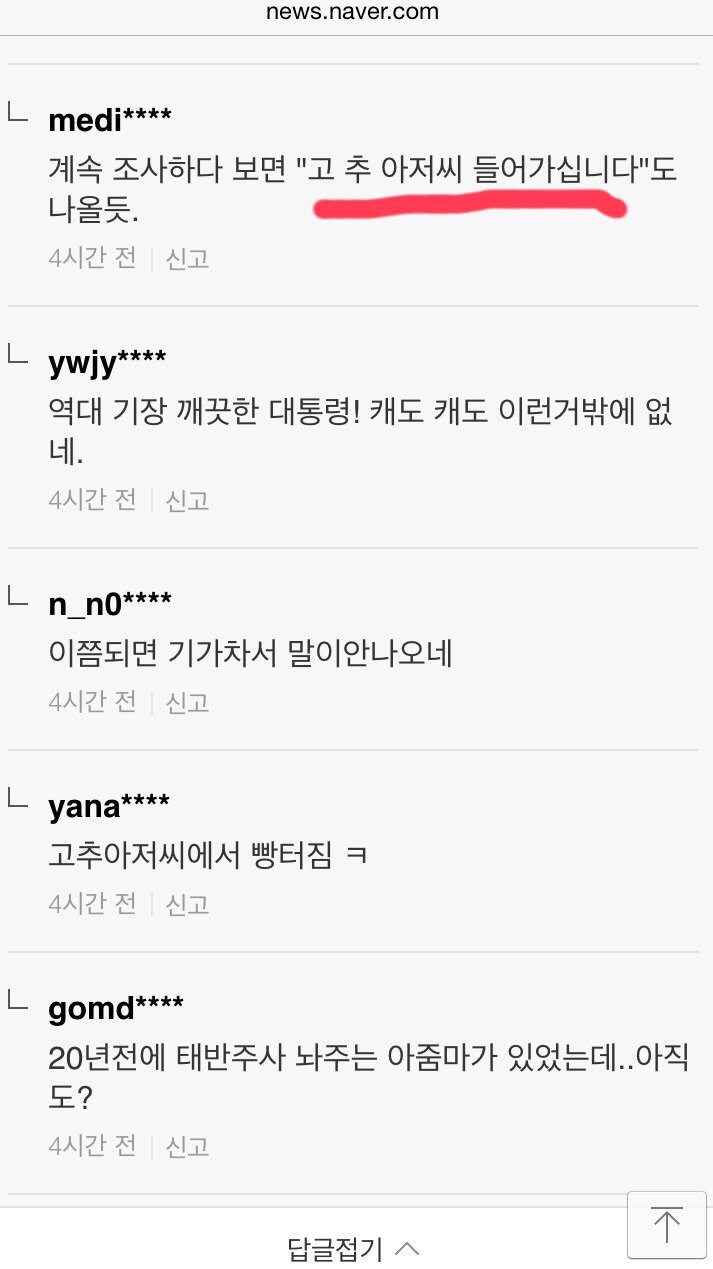
Task: Collapse replies with 답글접기
Action: (353, 1248)
